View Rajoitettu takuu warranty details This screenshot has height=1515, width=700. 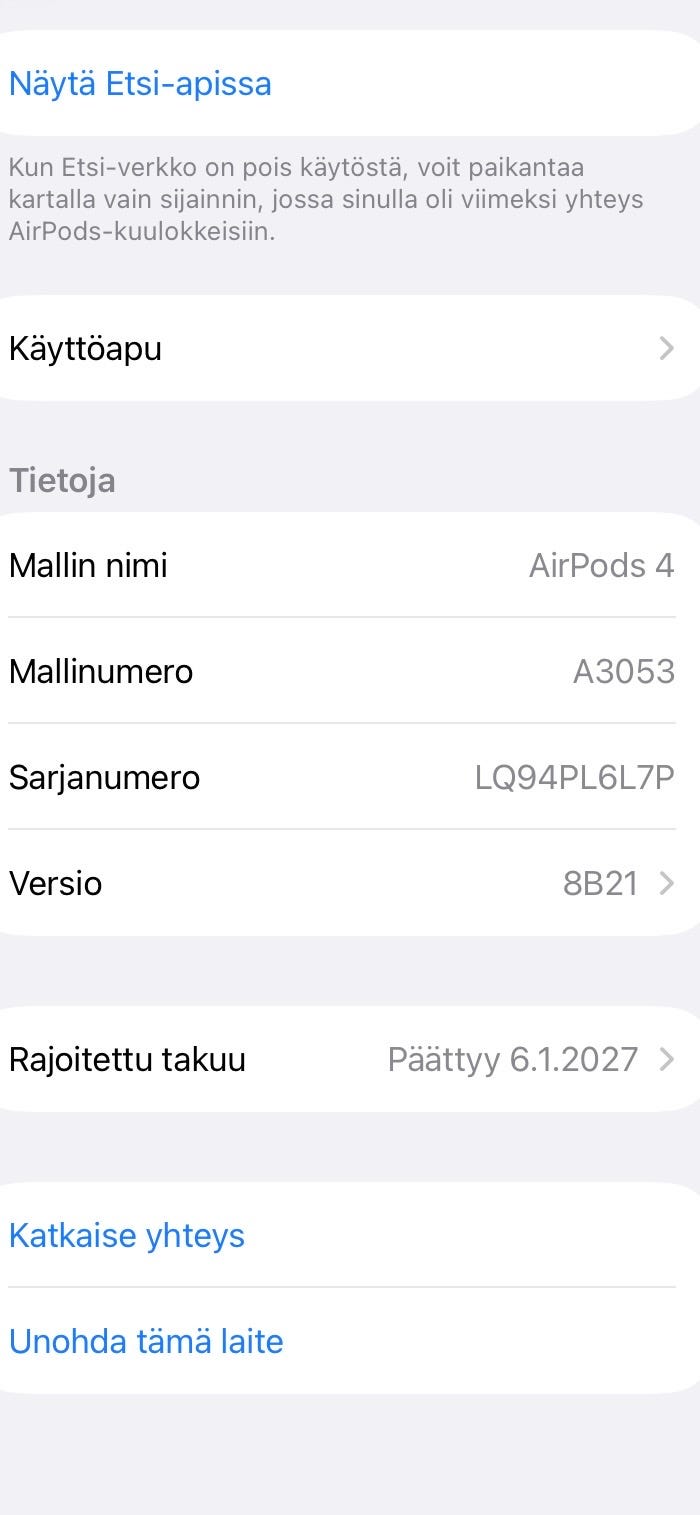[350, 1059]
